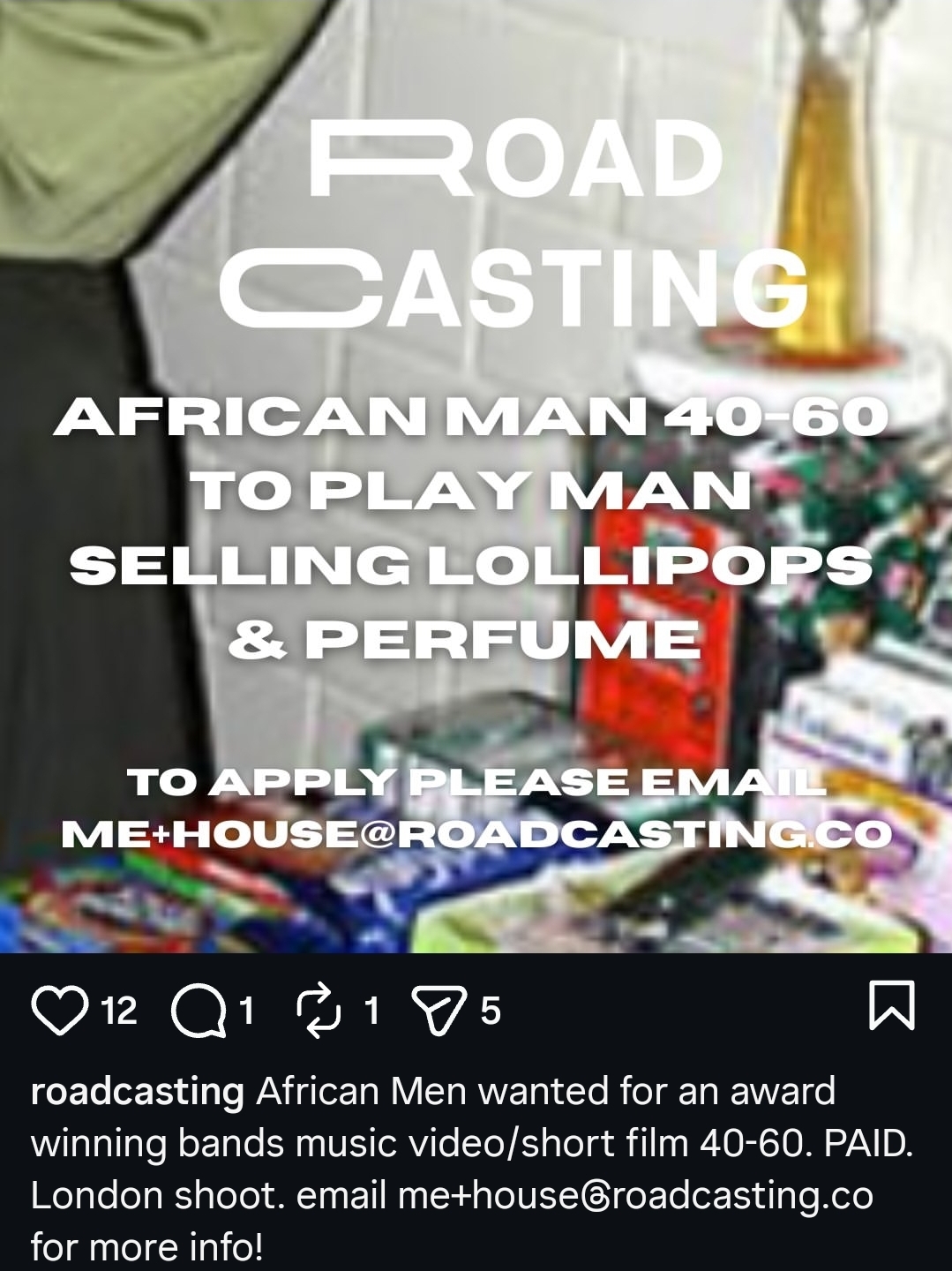Screen dimensions: 952x1271
Task: Repost the roadcasting casting call
Action: click(x=321, y=1010)
